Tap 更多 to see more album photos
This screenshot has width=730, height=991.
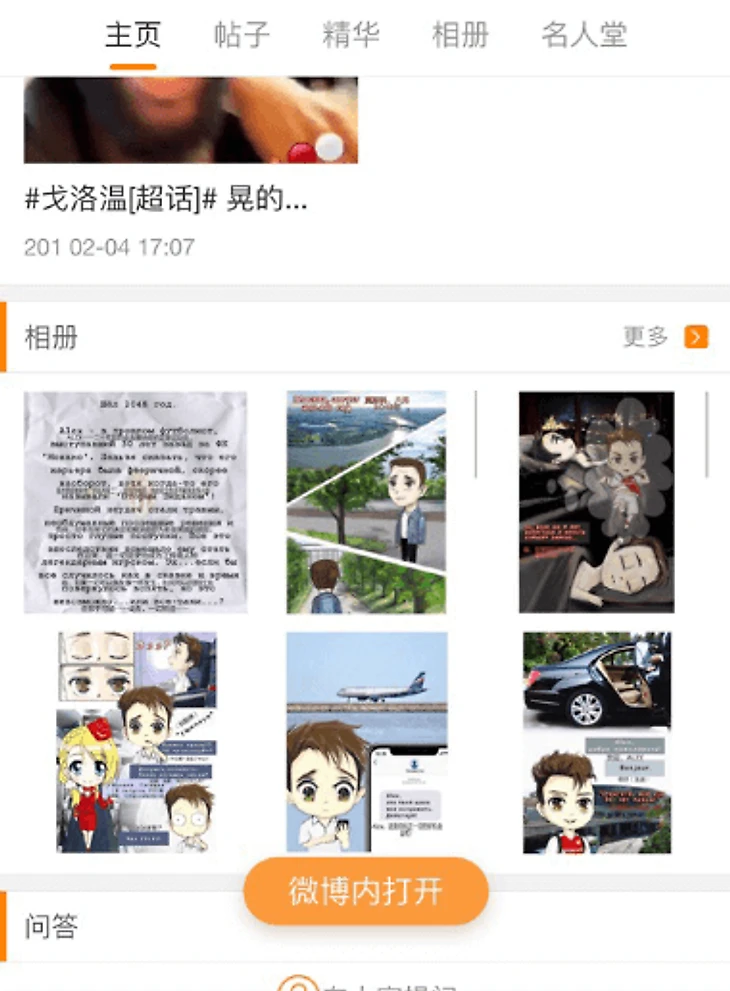pyautogui.click(x=665, y=337)
